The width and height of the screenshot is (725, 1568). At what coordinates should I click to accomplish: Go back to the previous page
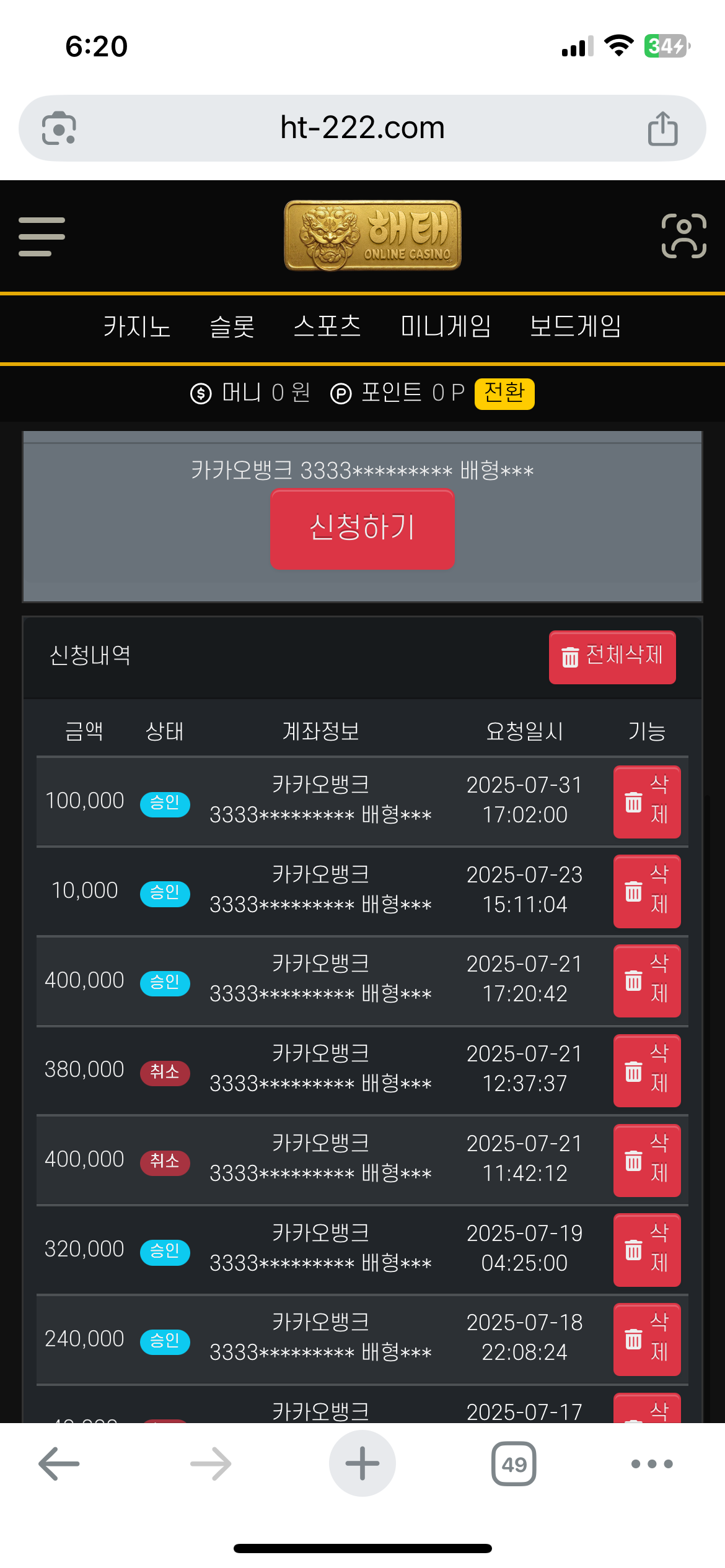59,1463
